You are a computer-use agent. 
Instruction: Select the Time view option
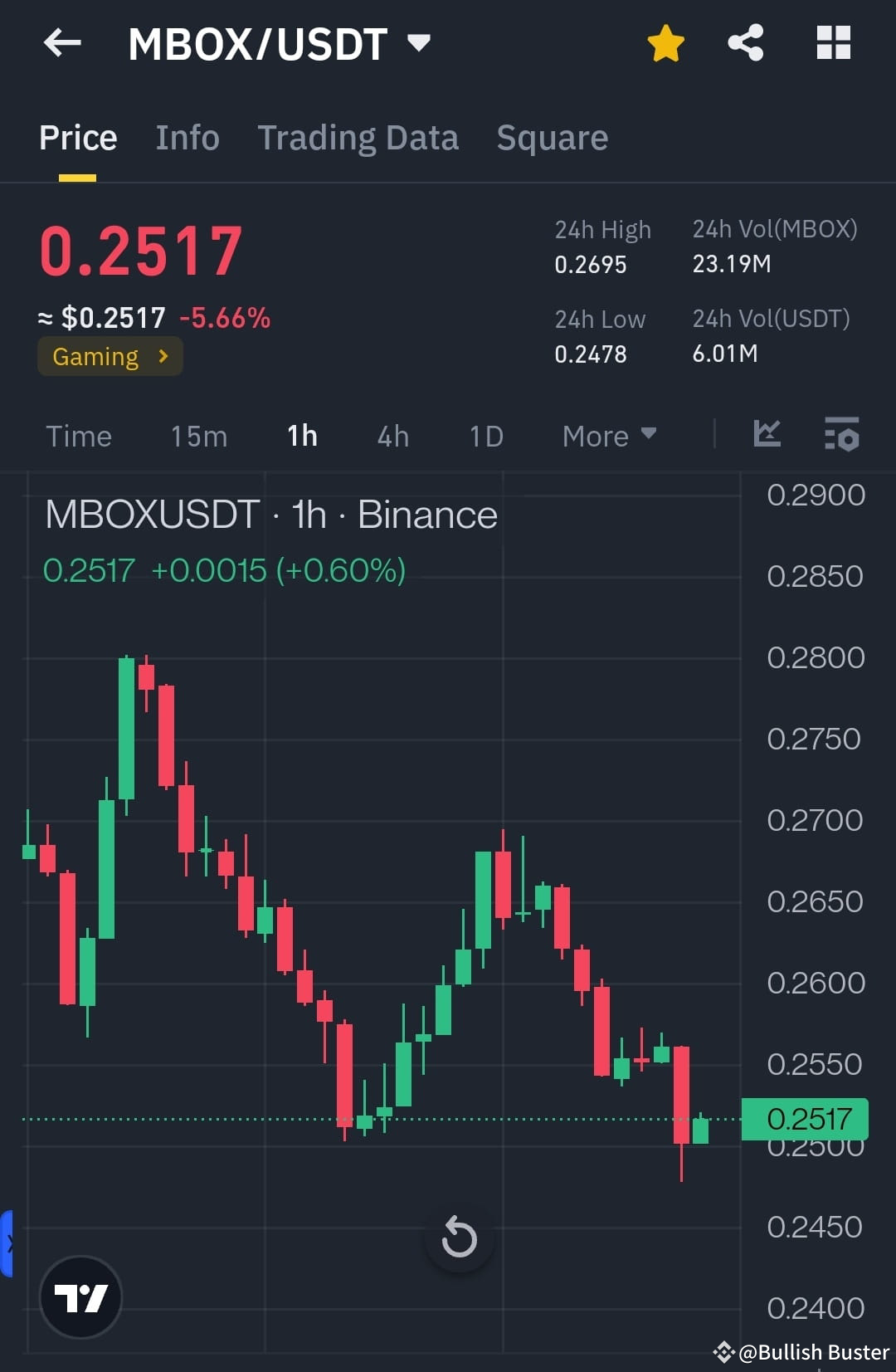pyautogui.click(x=79, y=435)
